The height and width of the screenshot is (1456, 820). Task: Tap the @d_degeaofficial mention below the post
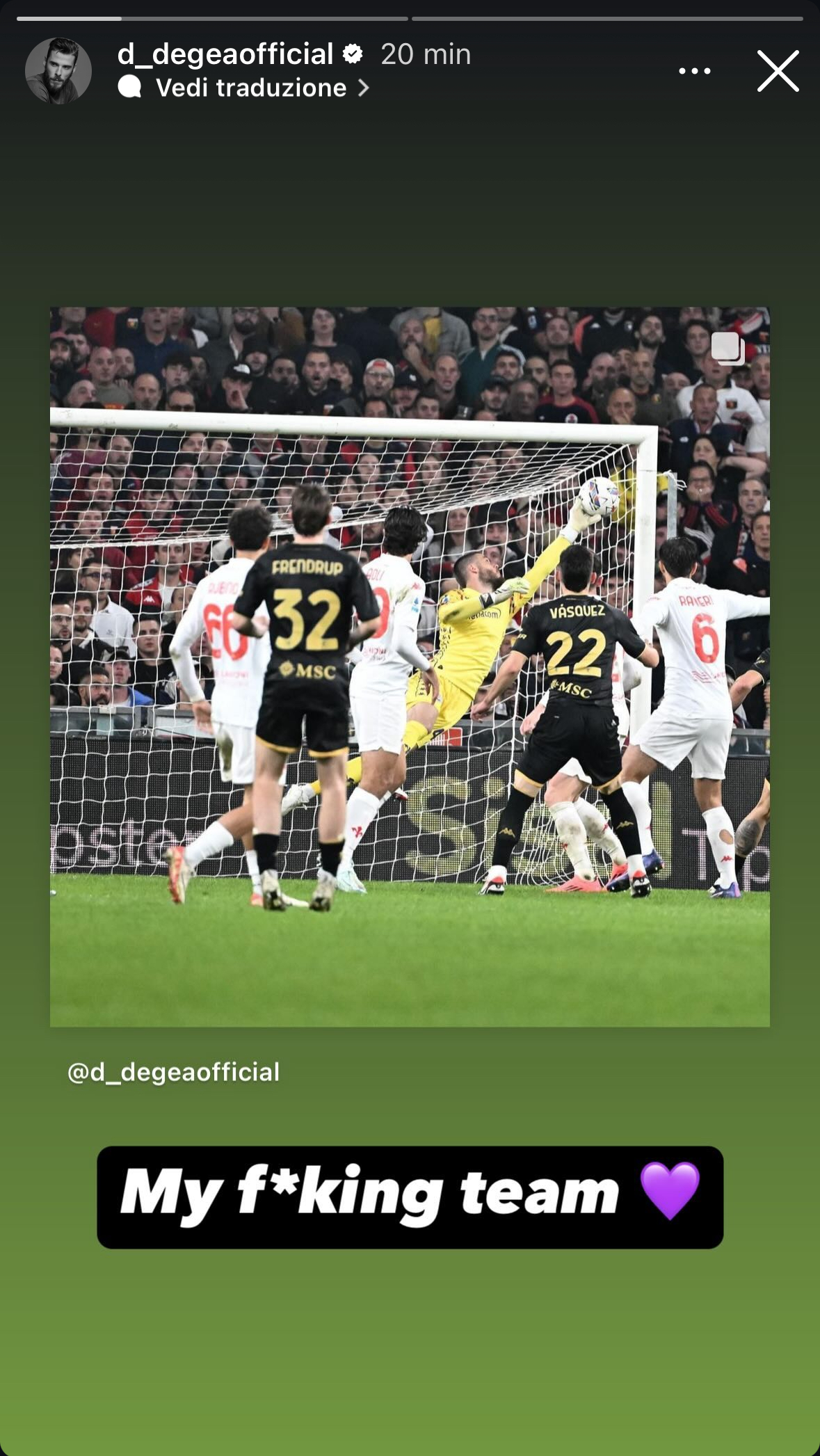tap(174, 1072)
